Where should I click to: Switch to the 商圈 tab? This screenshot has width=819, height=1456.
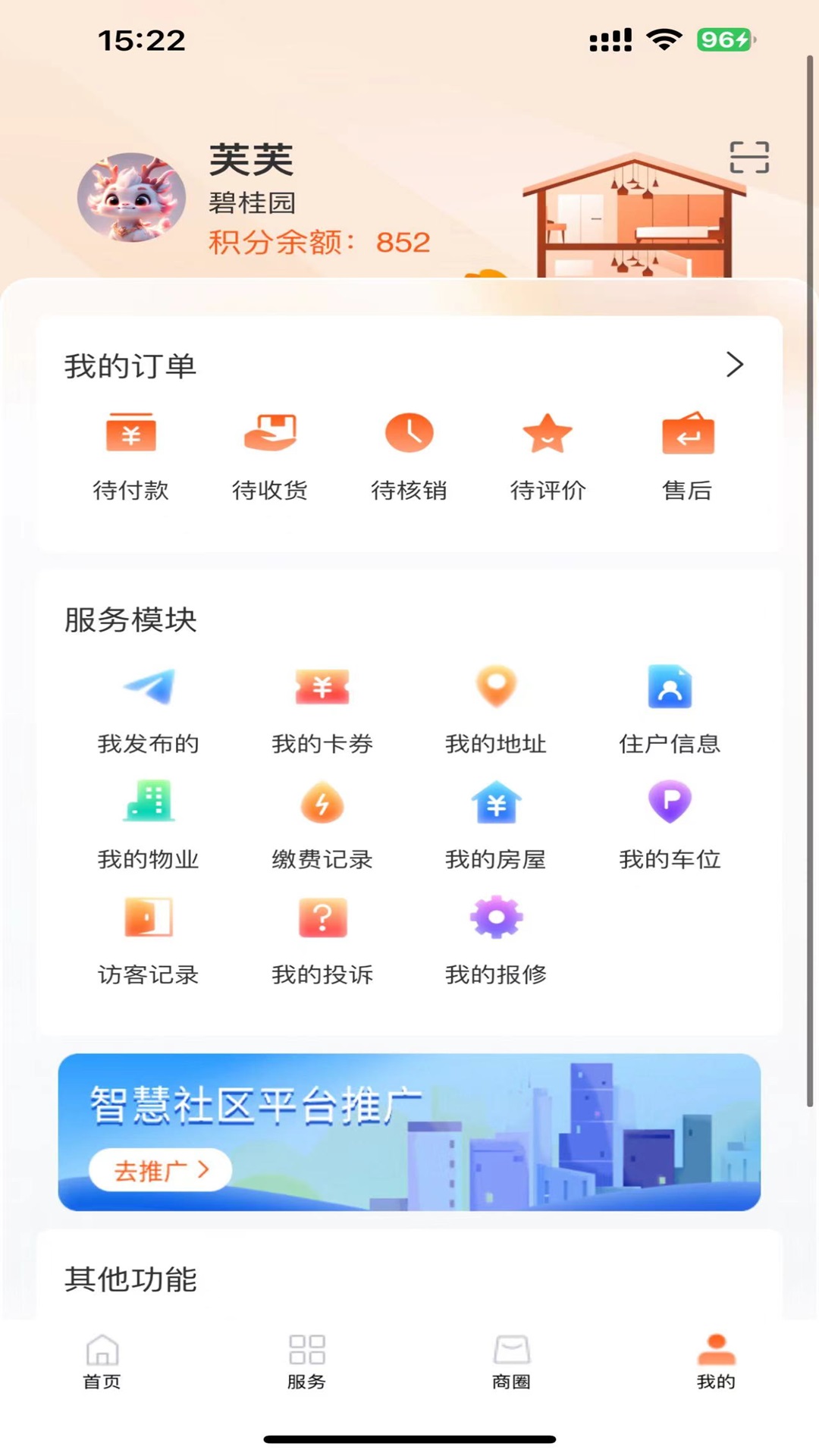[511, 1362]
